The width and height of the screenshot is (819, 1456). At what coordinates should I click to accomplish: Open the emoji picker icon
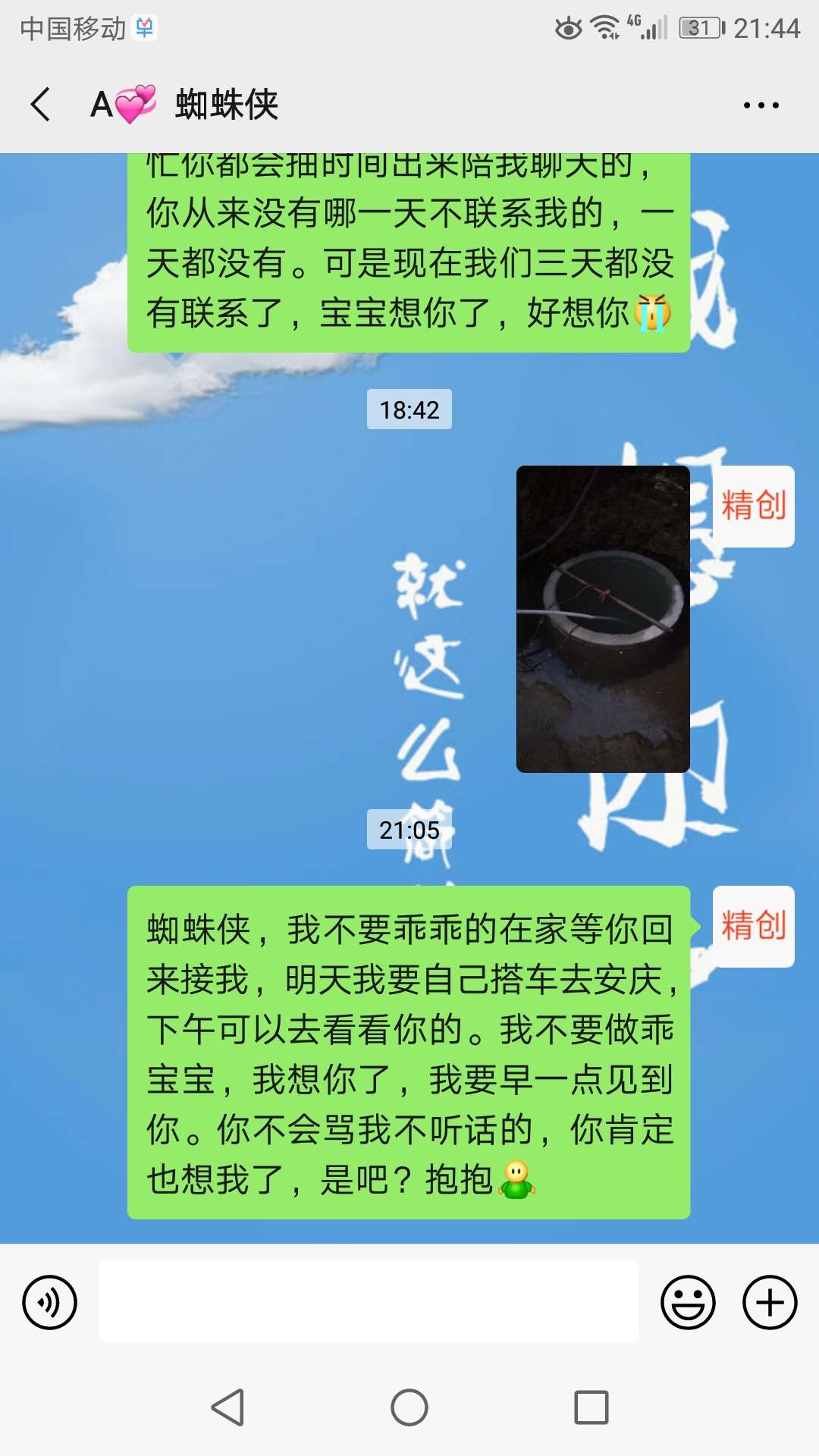(x=687, y=1301)
